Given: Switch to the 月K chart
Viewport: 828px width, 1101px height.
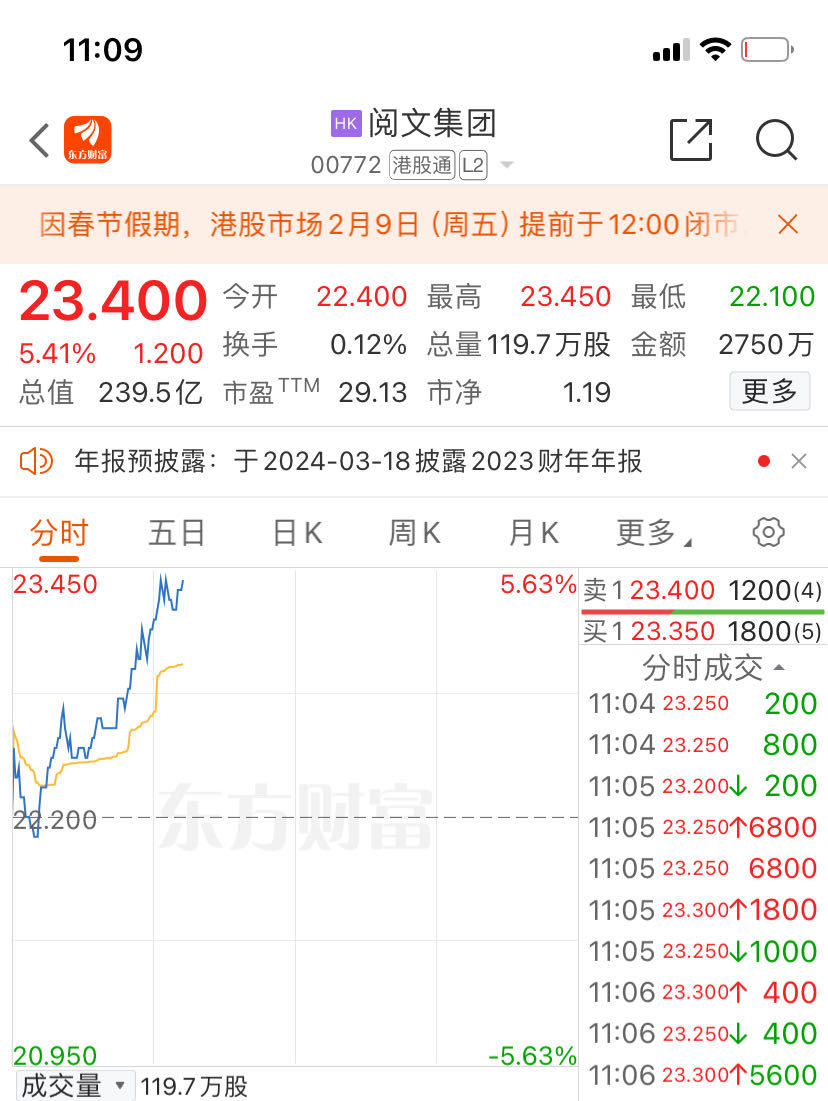Looking at the screenshot, I should tap(533, 533).
